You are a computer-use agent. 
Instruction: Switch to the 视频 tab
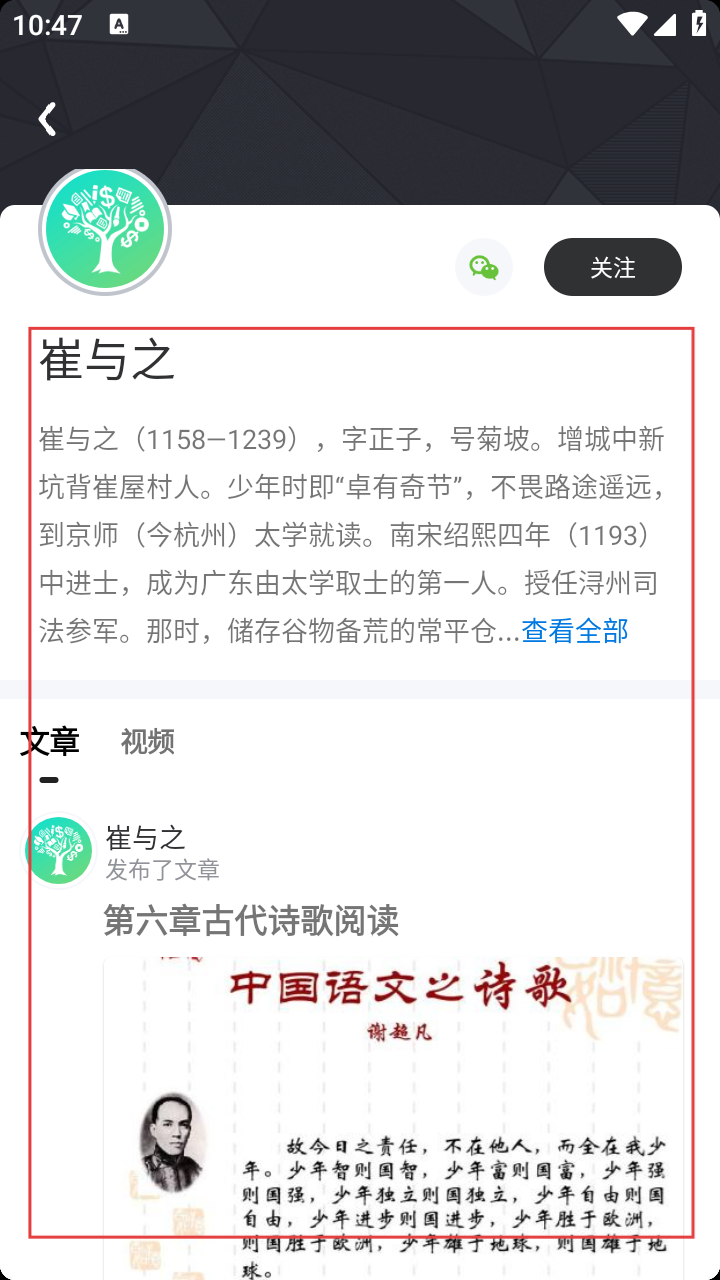[147, 741]
